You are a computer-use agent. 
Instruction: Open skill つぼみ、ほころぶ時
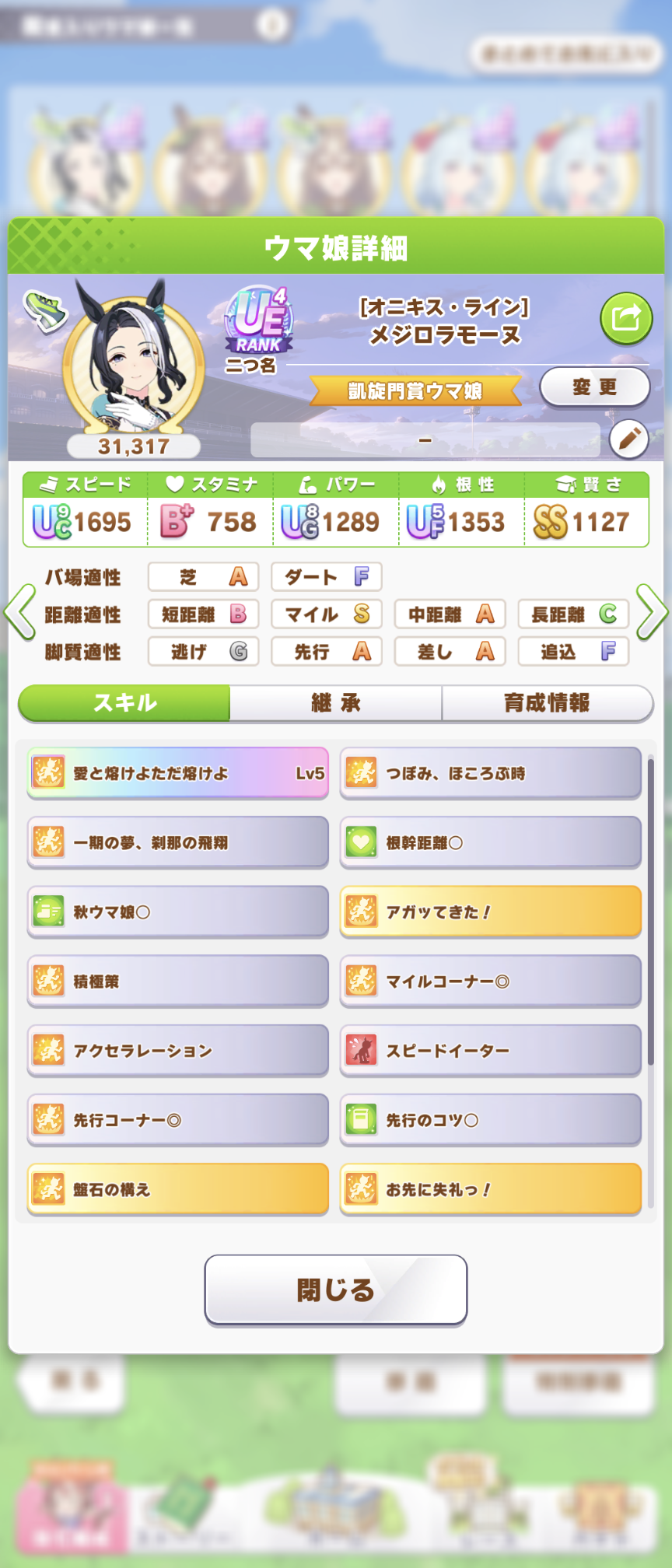point(490,773)
